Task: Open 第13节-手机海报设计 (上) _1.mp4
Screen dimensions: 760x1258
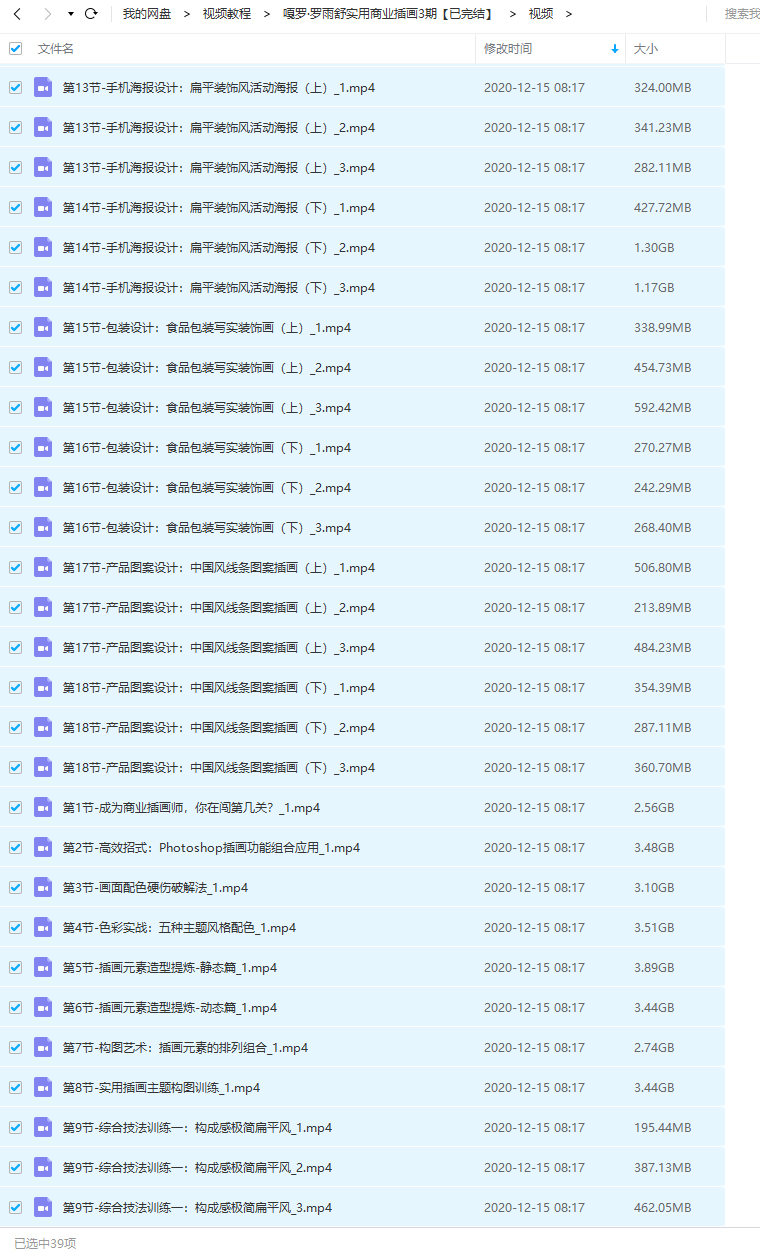Action: [218, 88]
